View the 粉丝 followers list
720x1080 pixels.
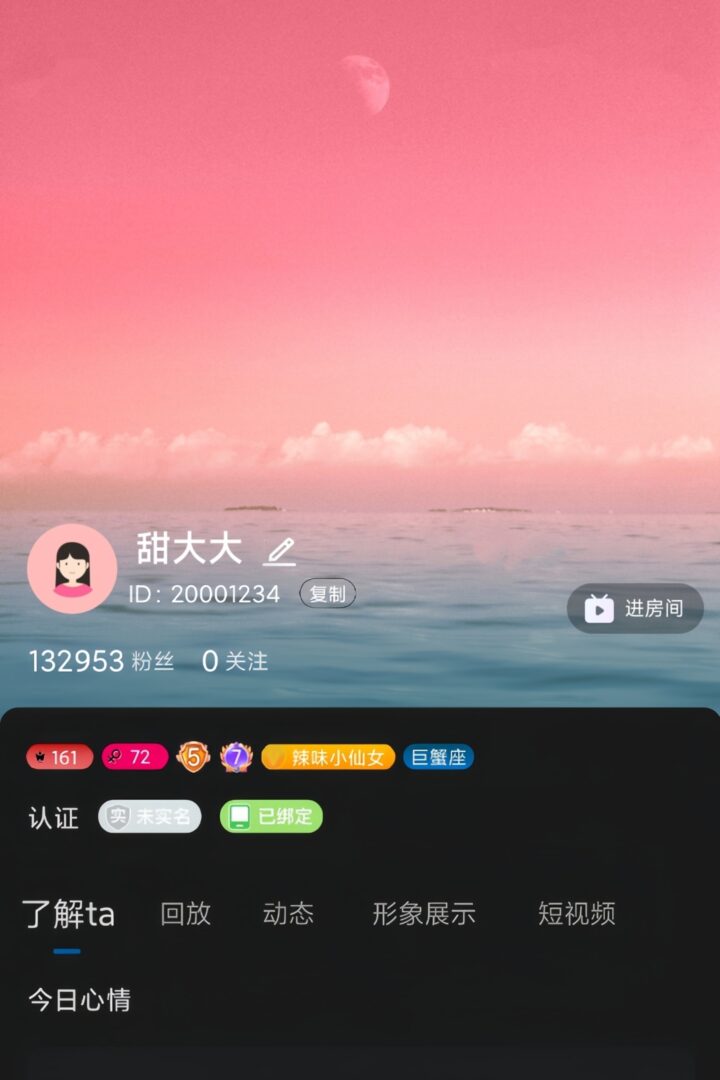101,661
